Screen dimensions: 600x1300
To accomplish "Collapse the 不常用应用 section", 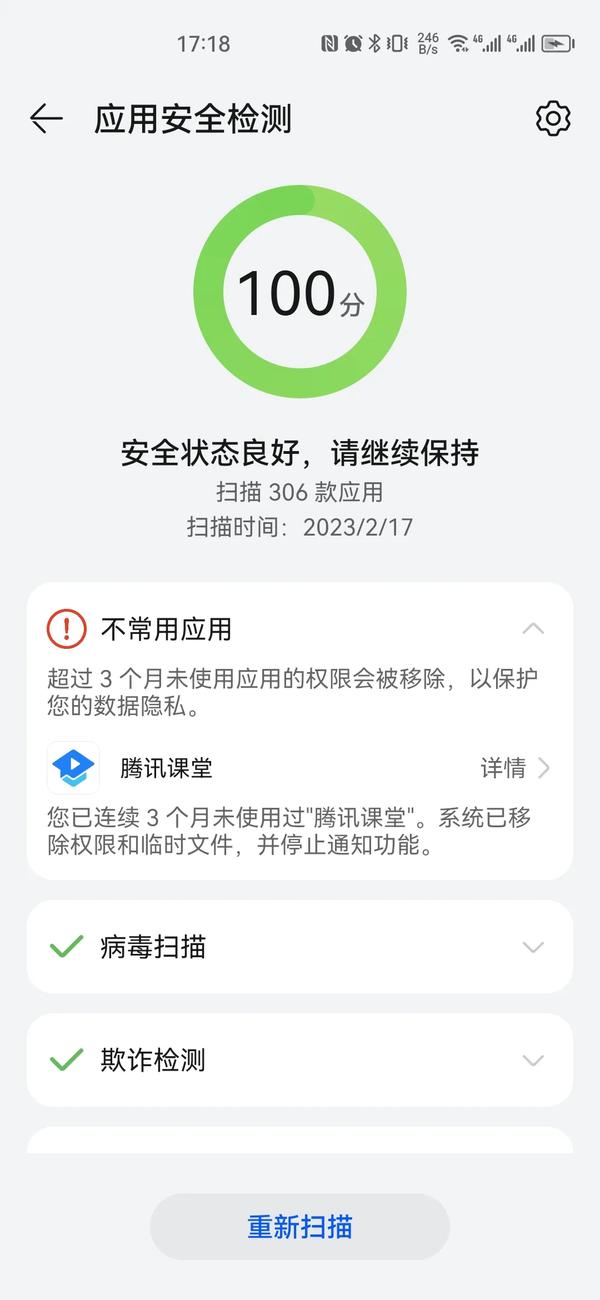I will (x=533, y=629).
